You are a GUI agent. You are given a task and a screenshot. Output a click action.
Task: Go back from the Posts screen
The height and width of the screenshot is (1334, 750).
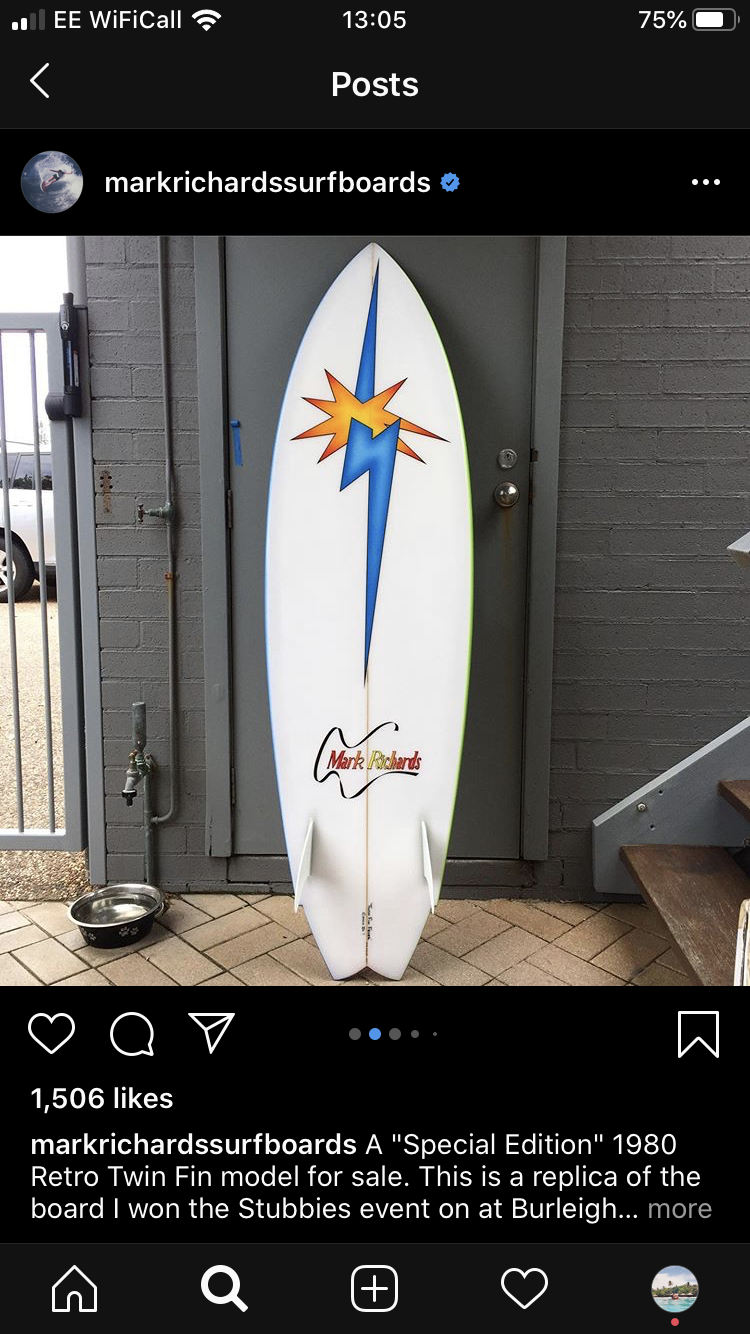(40, 83)
